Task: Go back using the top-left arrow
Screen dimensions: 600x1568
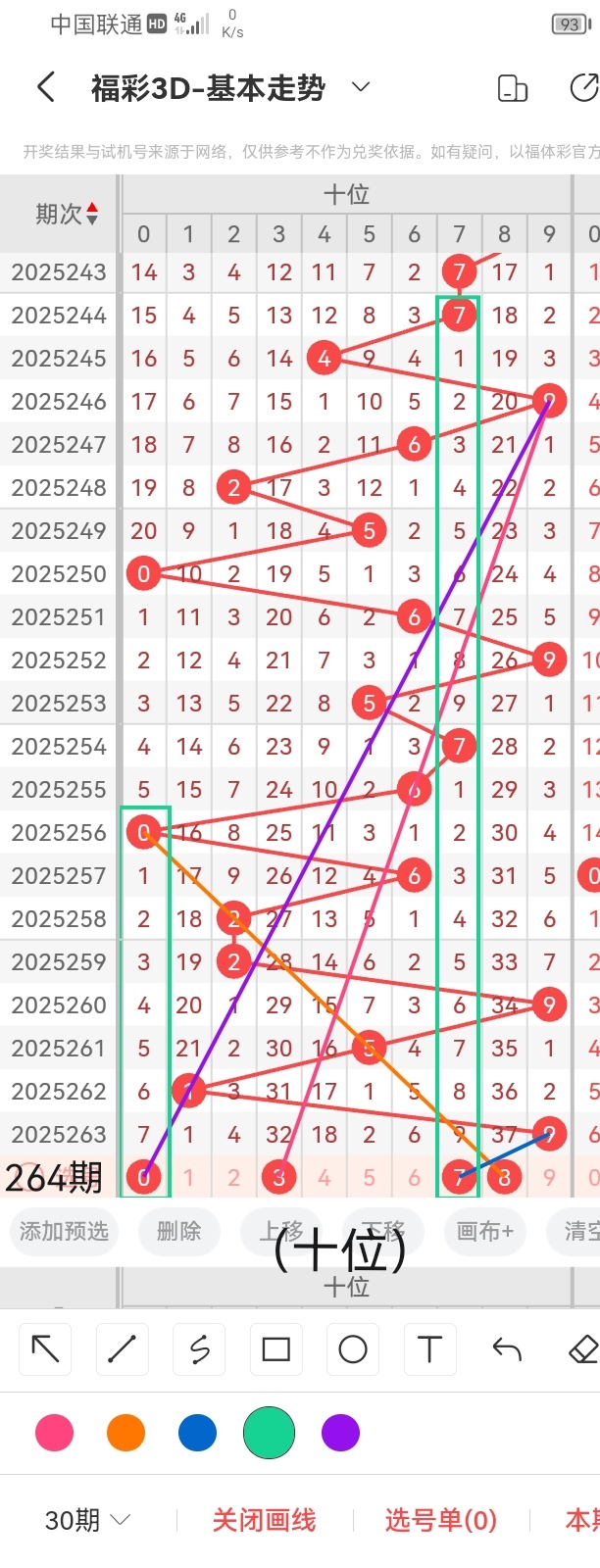Action: [46, 87]
